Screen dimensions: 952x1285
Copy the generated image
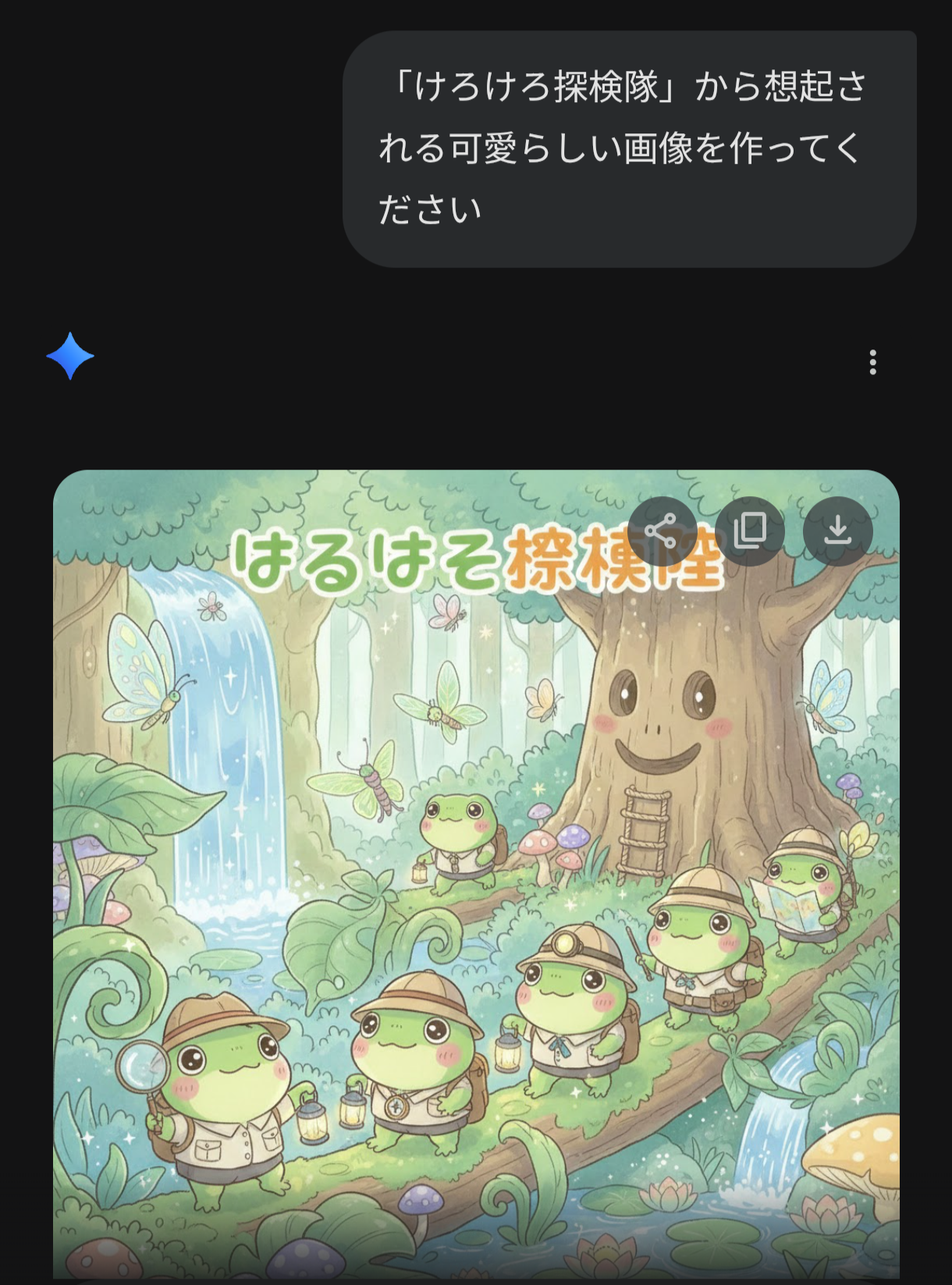750,531
